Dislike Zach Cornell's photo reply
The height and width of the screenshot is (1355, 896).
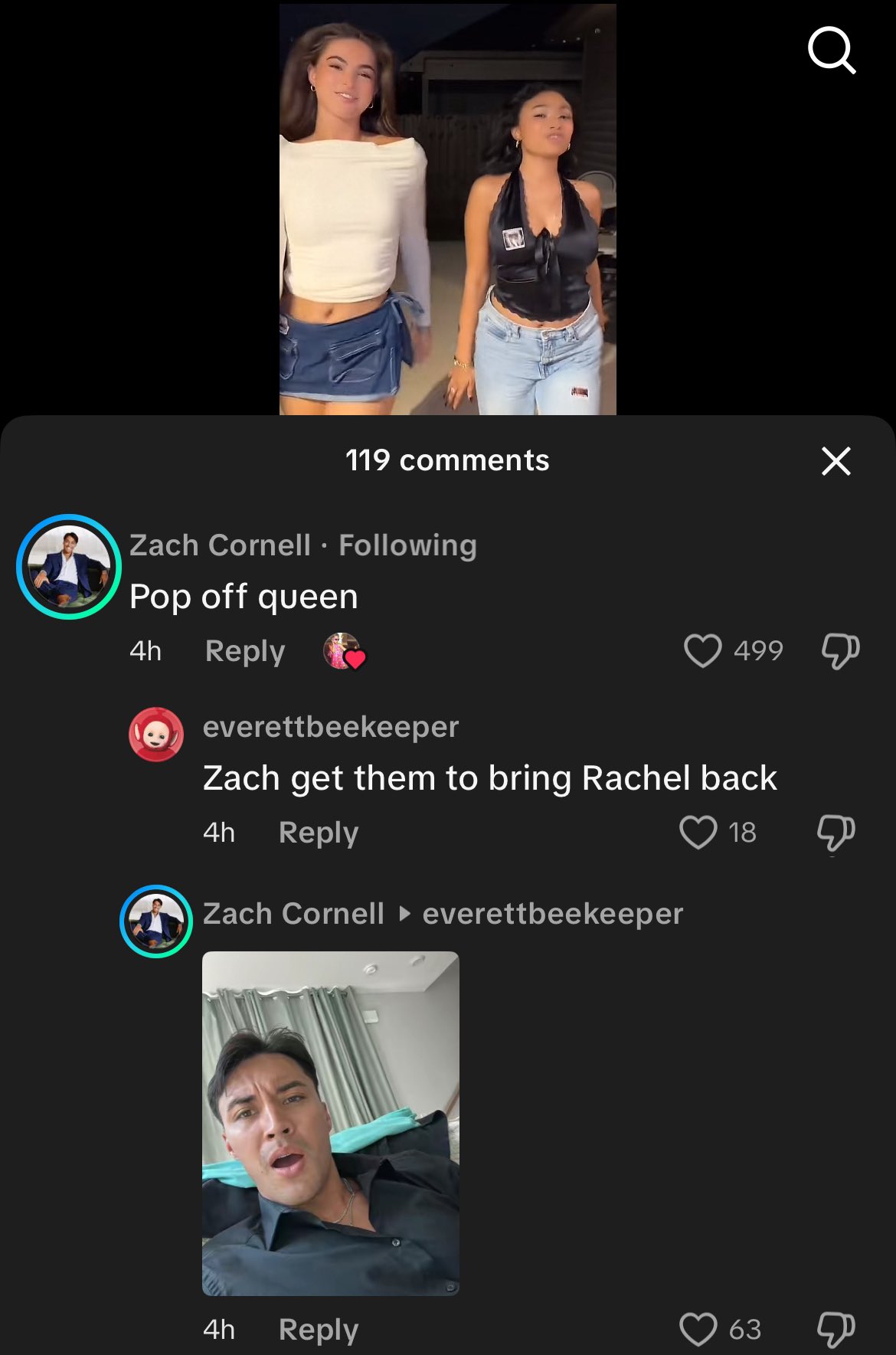[x=836, y=1330]
